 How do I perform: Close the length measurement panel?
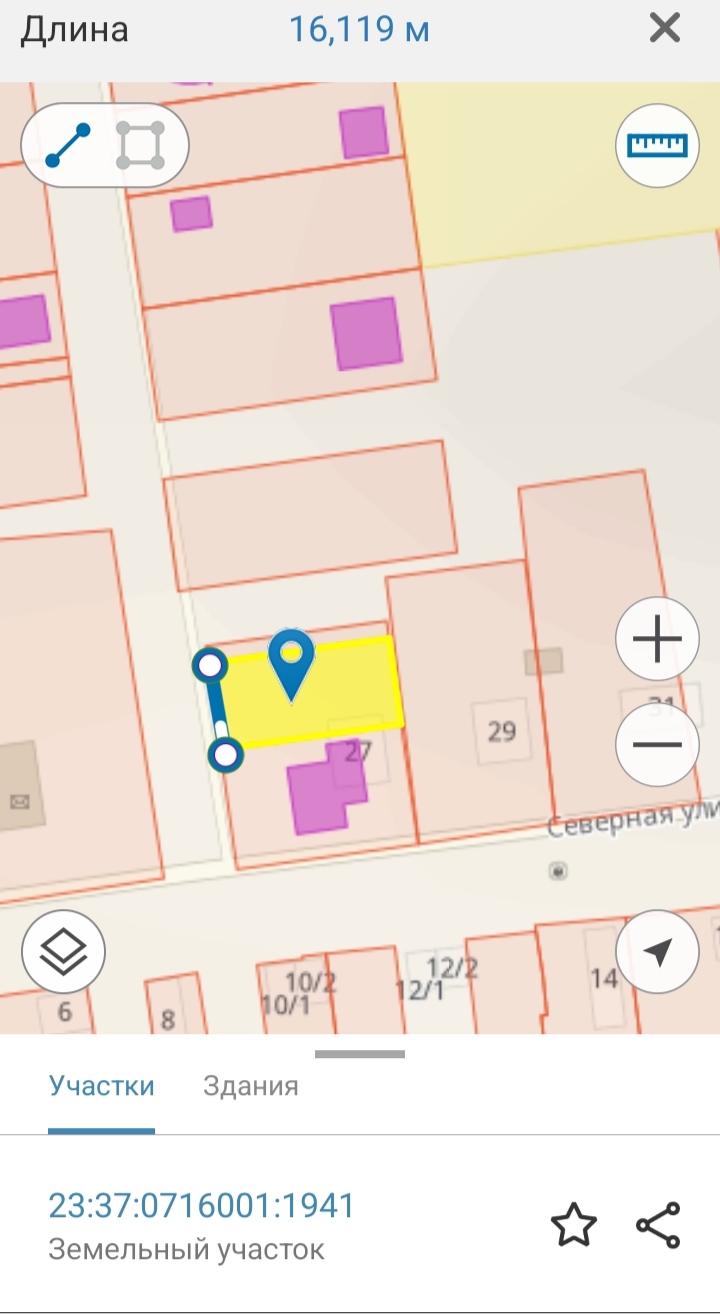665,28
